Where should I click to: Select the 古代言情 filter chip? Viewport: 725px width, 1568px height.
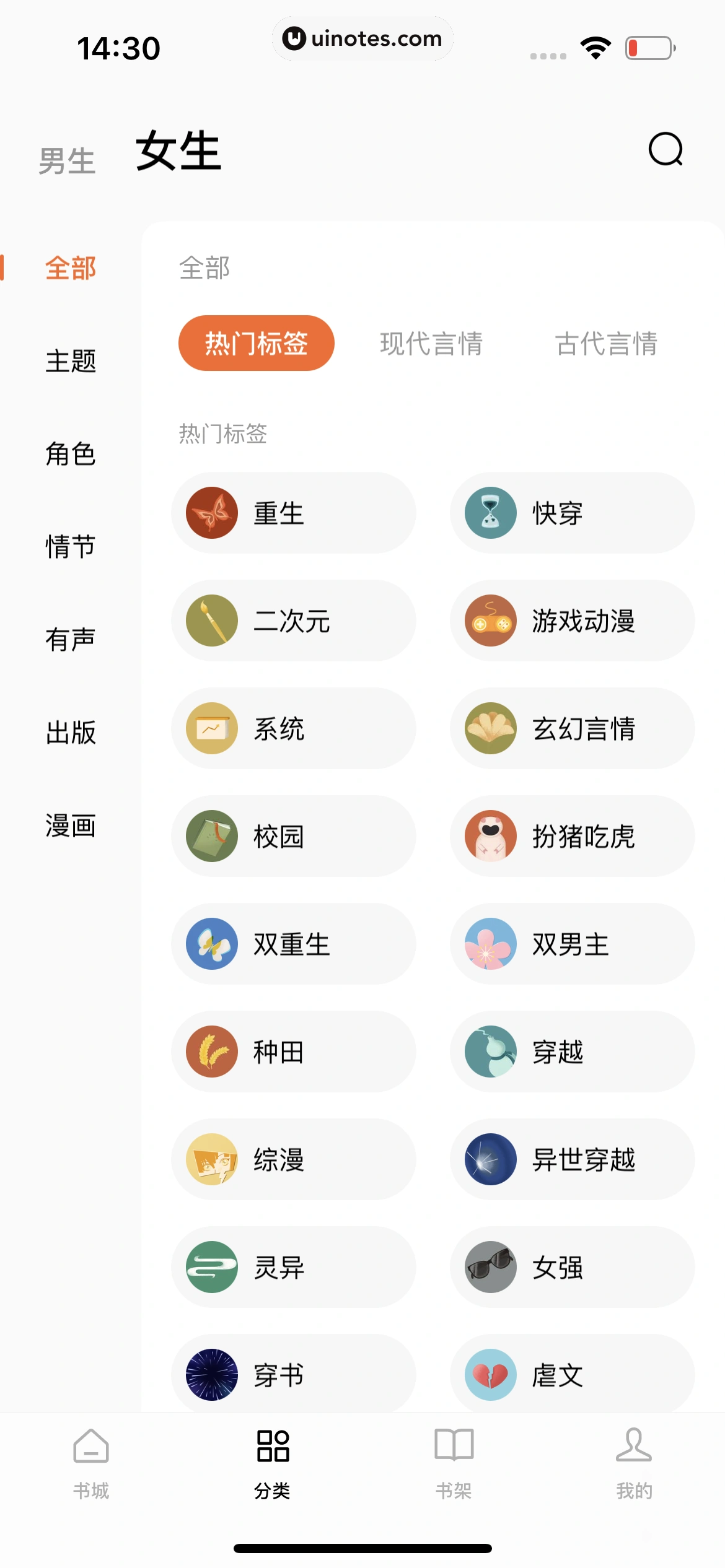(x=606, y=344)
